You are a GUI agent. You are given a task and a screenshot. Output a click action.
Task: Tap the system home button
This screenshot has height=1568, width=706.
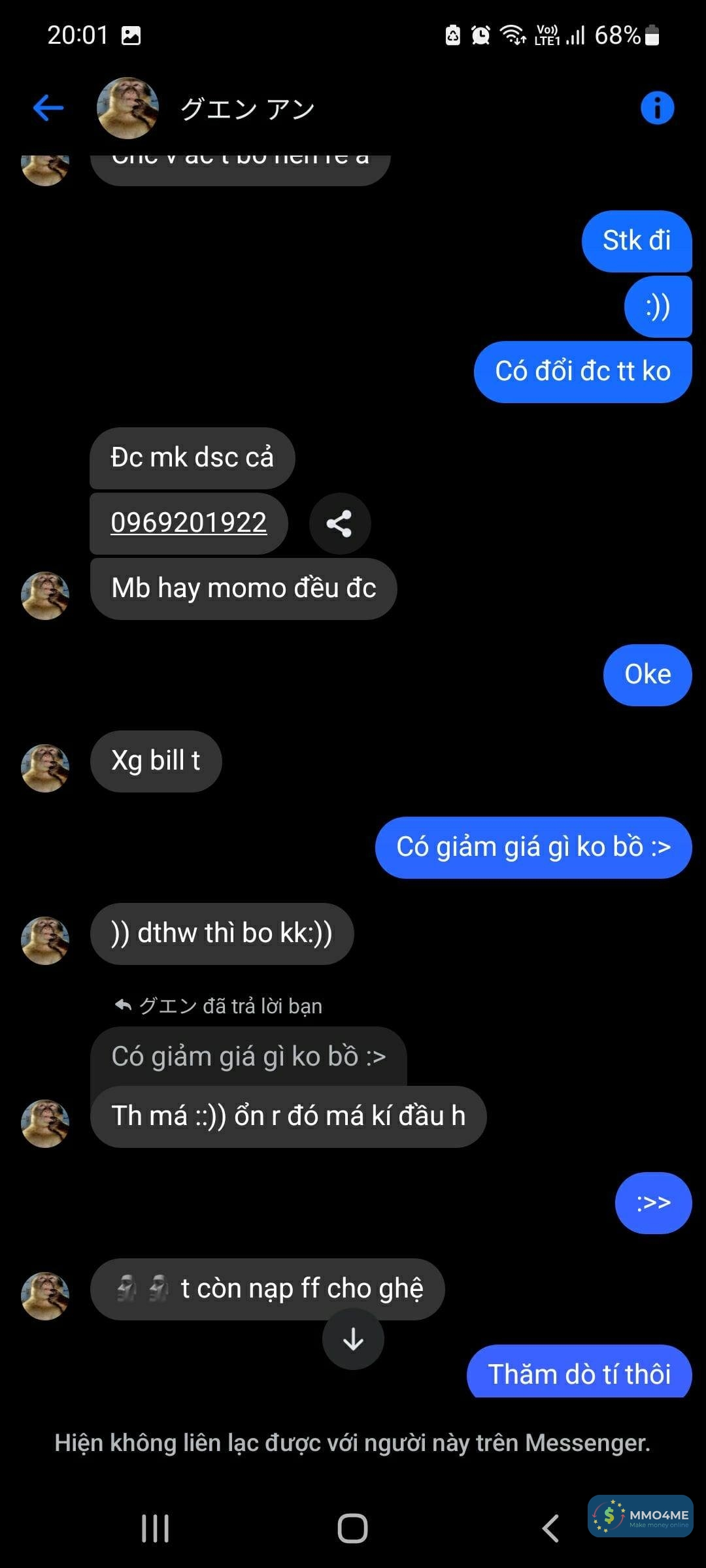(x=352, y=1528)
